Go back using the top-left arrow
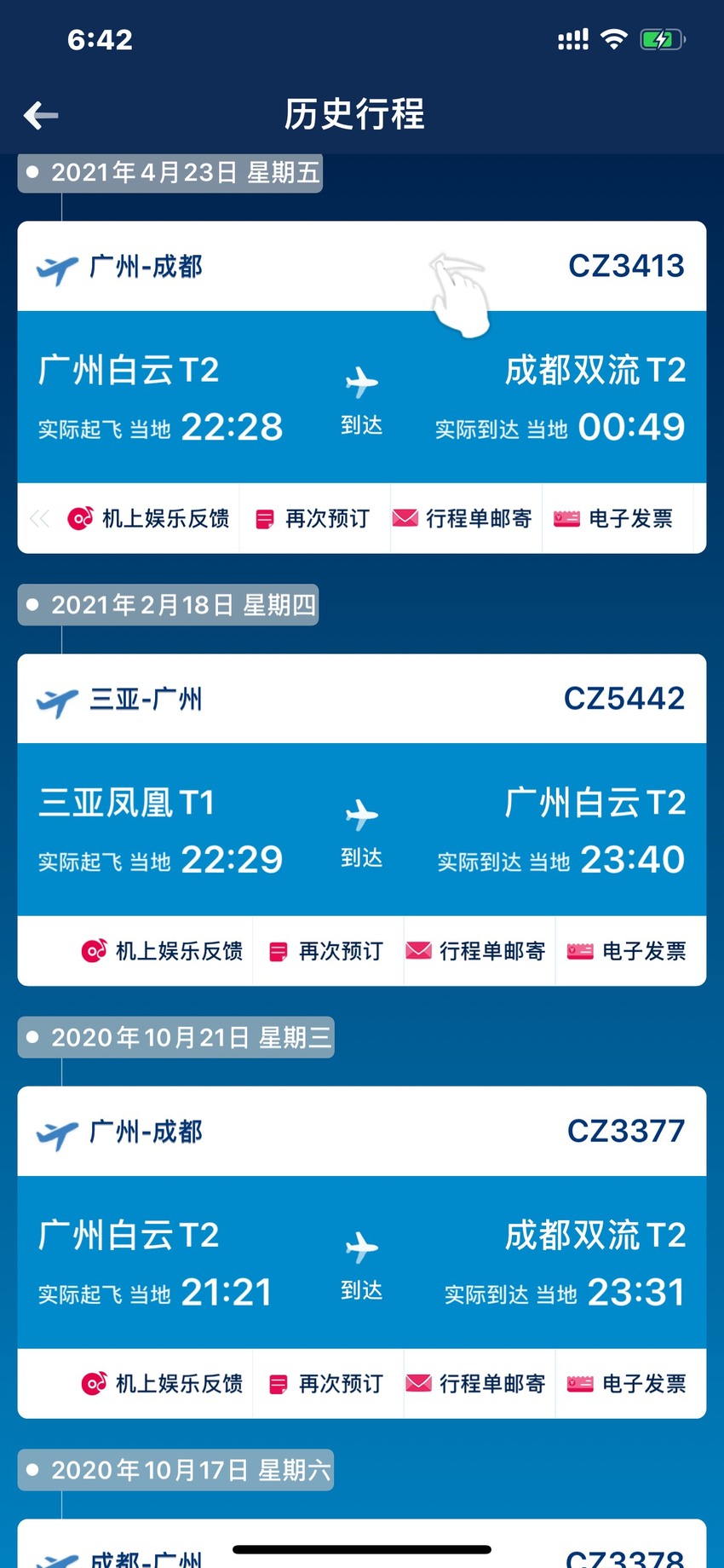This screenshot has width=724, height=1568. coord(41,115)
